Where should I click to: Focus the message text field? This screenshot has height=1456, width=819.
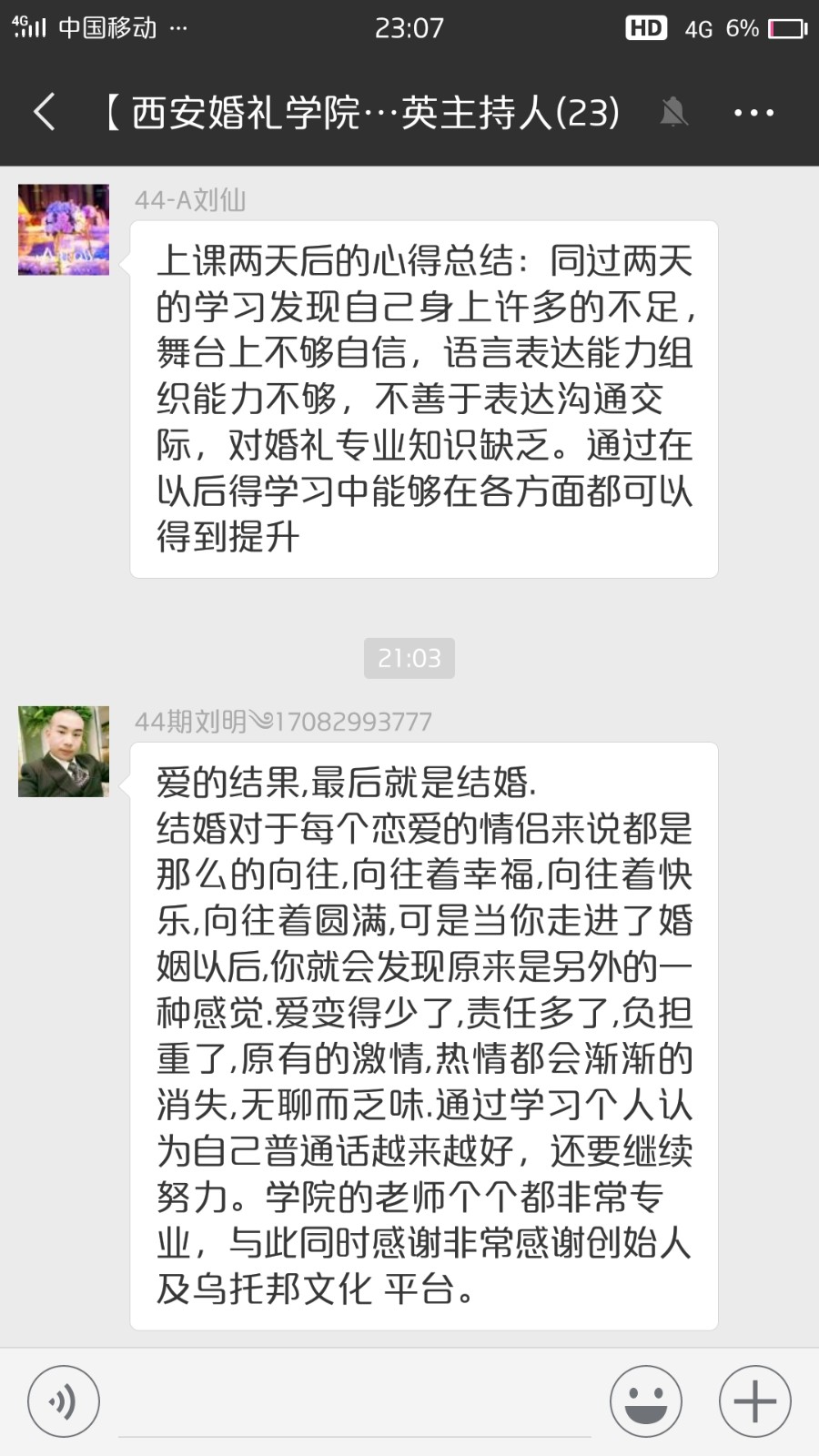click(355, 1406)
